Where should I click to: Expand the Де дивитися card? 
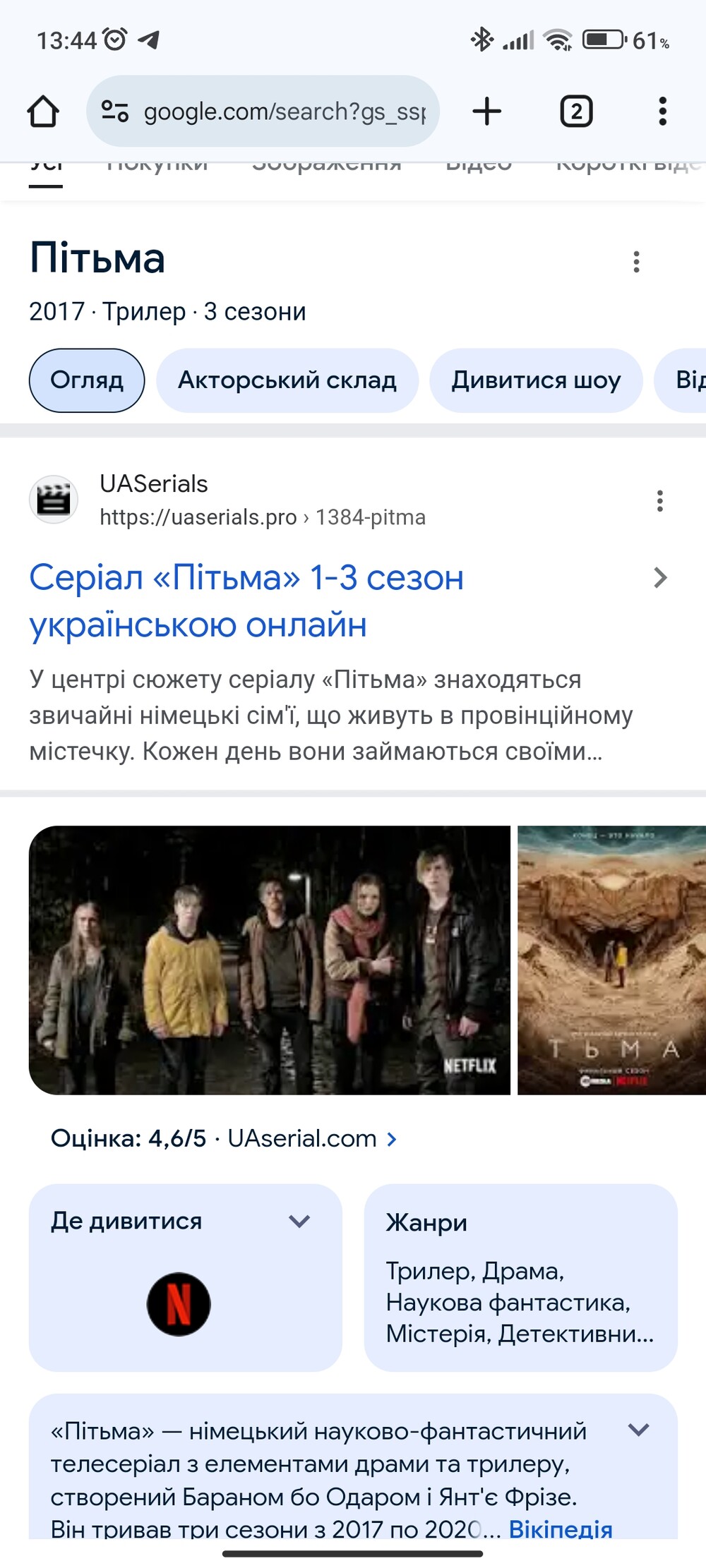[299, 1222]
